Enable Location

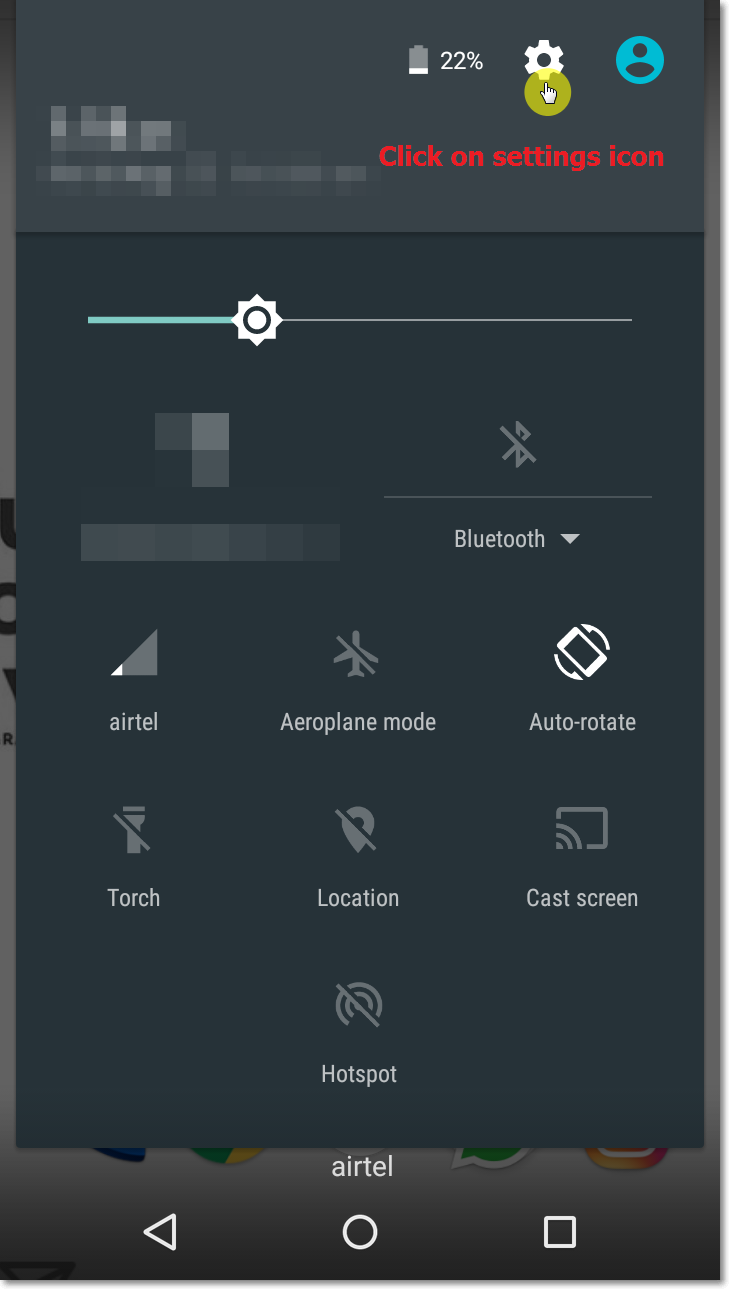click(x=358, y=857)
